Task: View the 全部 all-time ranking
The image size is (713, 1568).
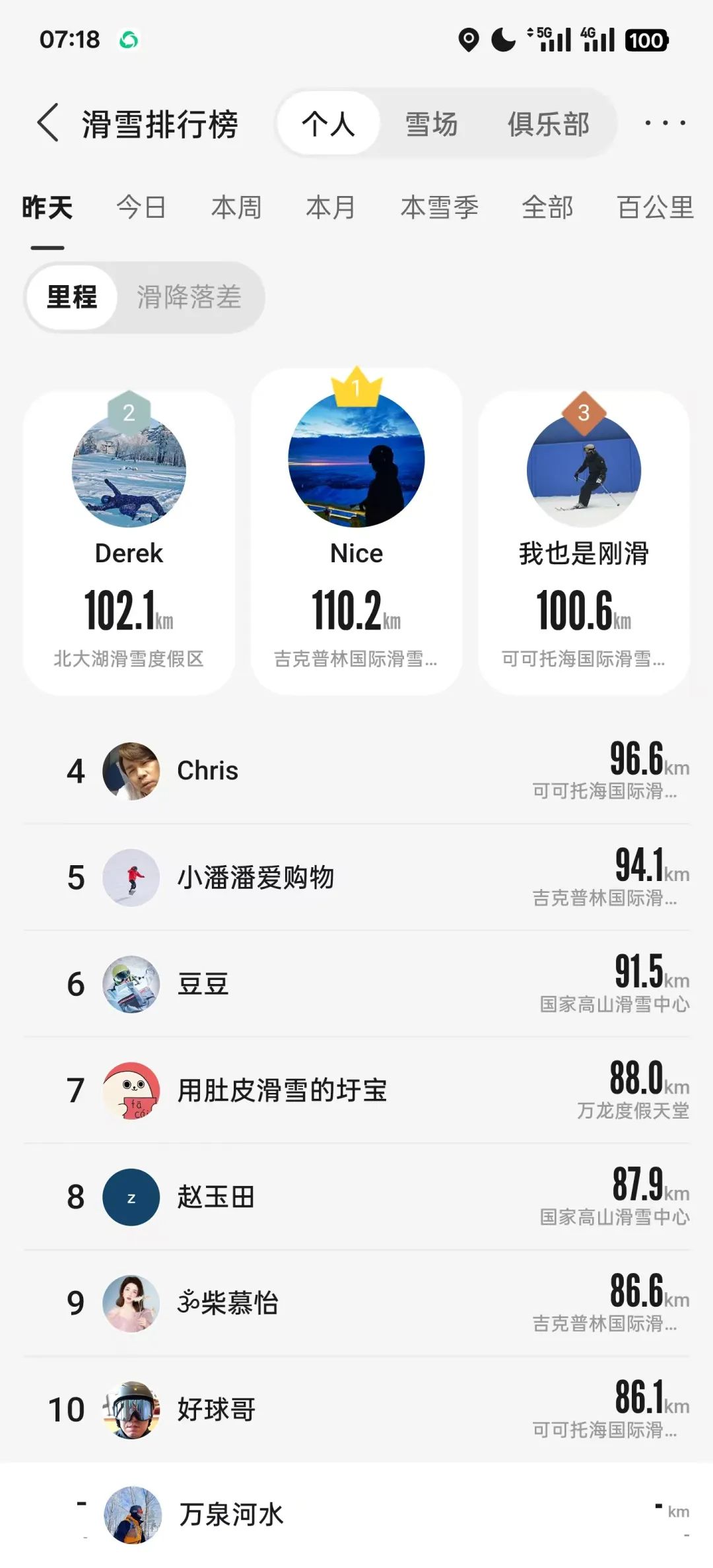Action: click(x=547, y=207)
